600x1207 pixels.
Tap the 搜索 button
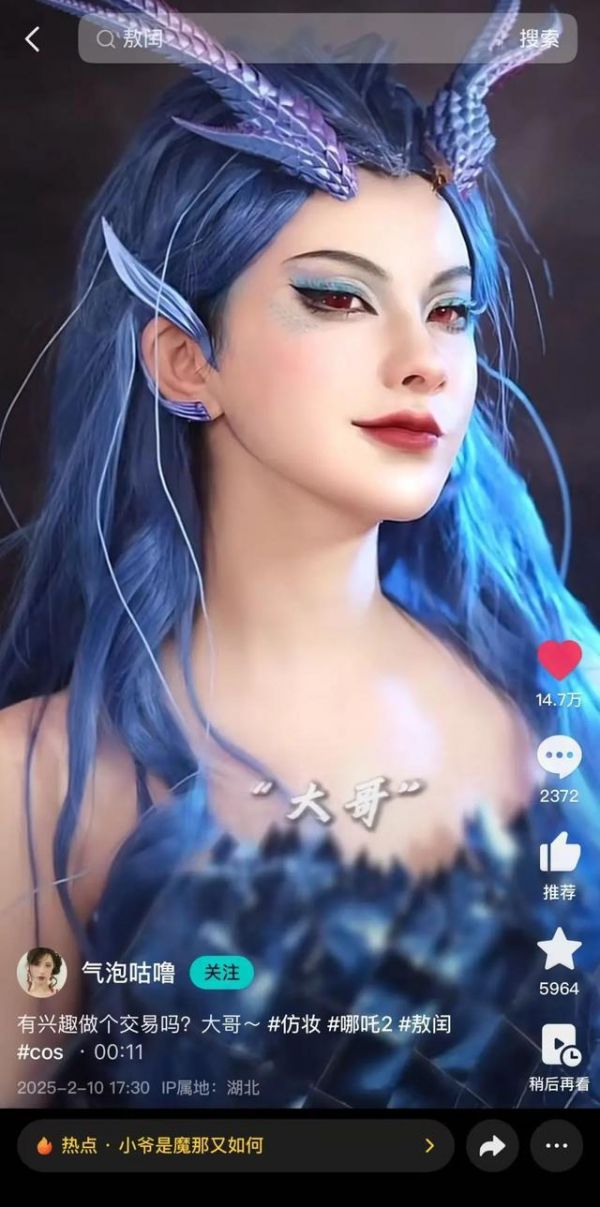pyautogui.click(x=539, y=39)
